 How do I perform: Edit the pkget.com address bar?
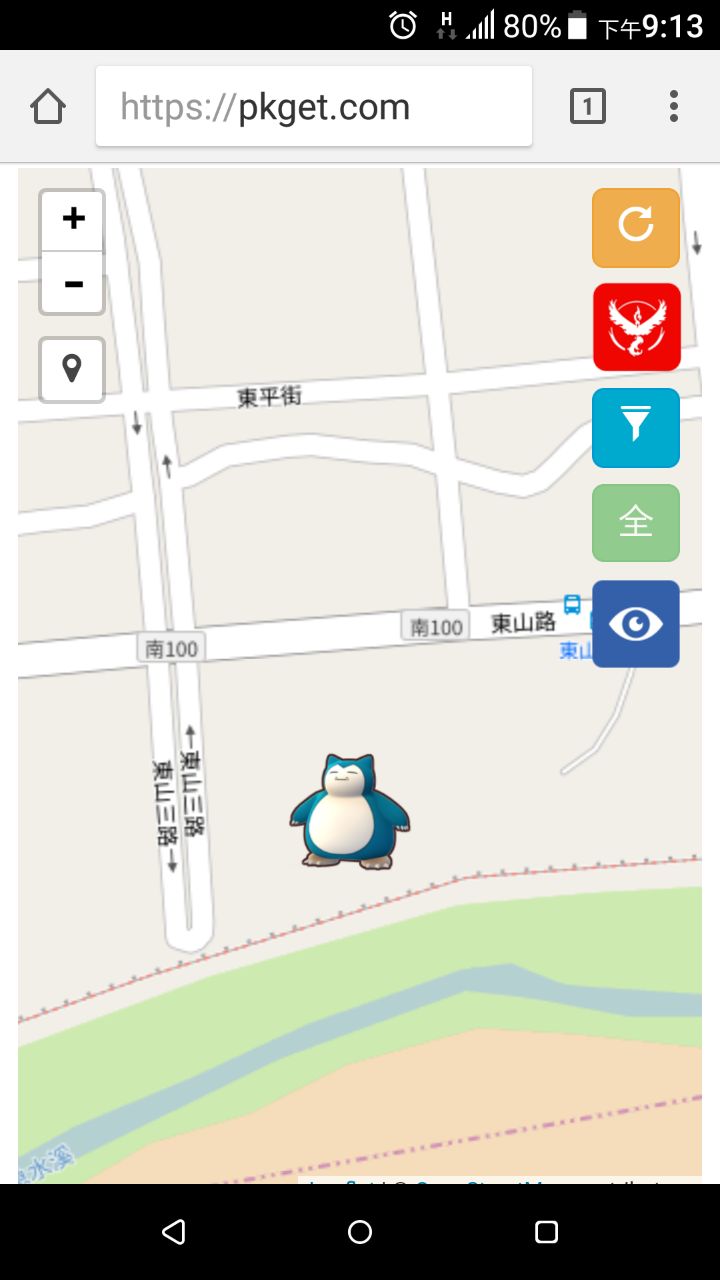314,106
